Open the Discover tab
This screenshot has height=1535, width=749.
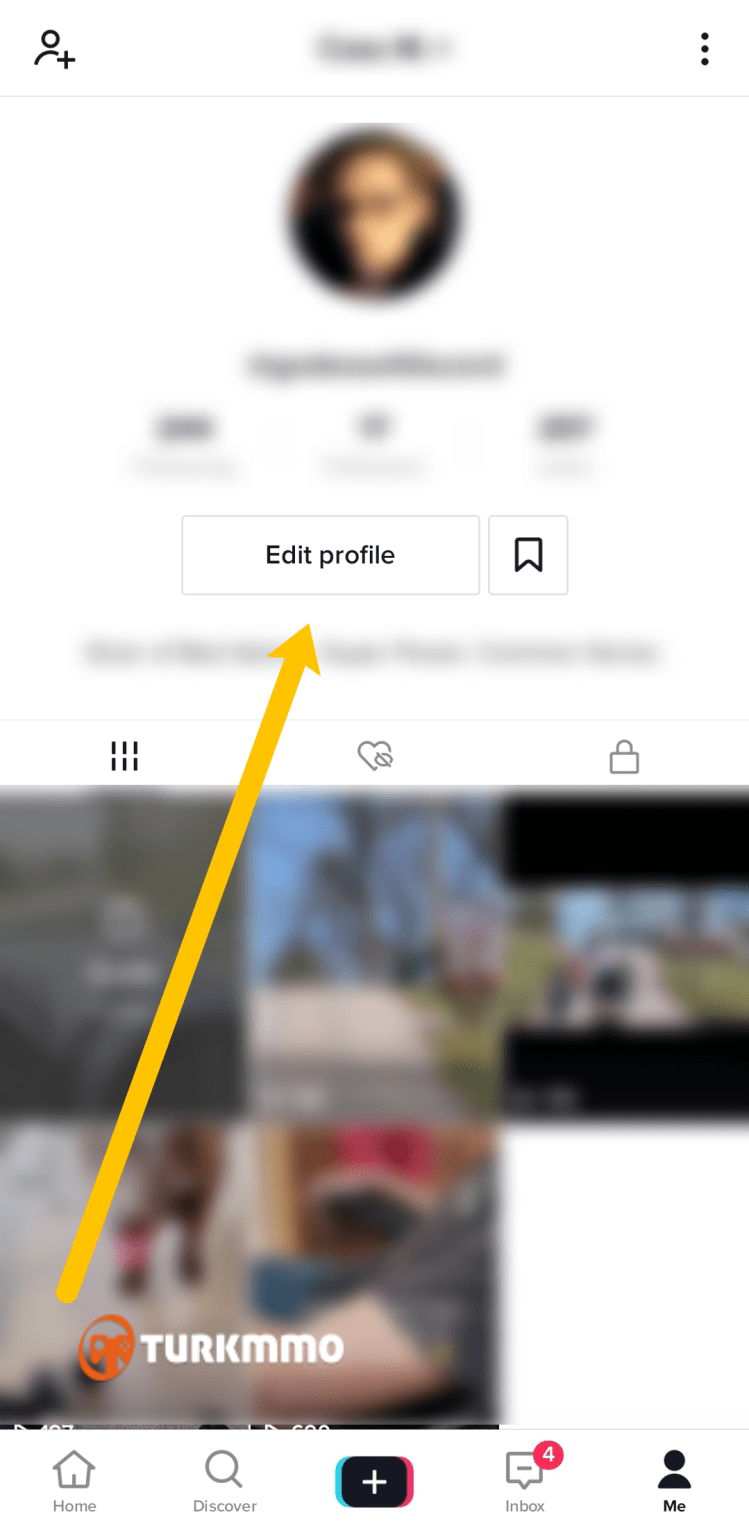pos(224,1482)
